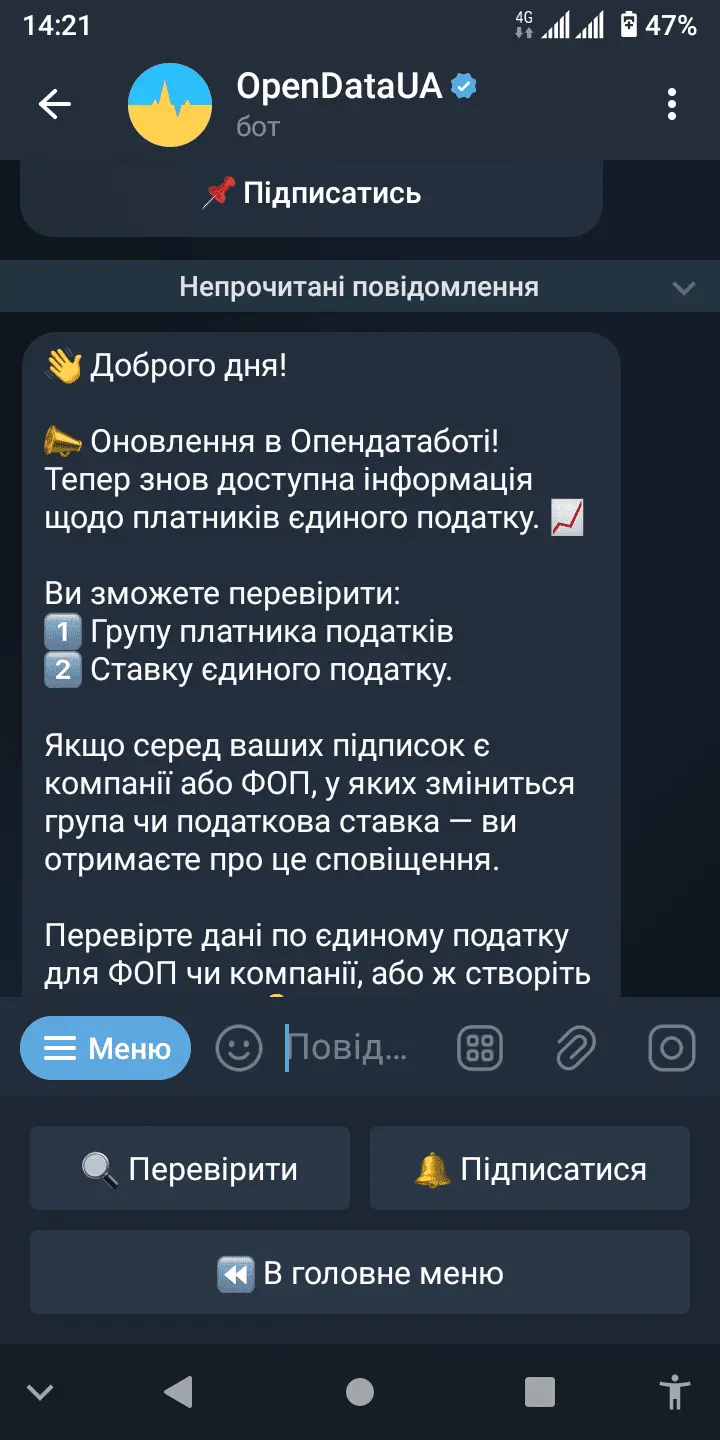Go to the system home screen
The height and width of the screenshot is (1440, 720).
tap(360, 1392)
